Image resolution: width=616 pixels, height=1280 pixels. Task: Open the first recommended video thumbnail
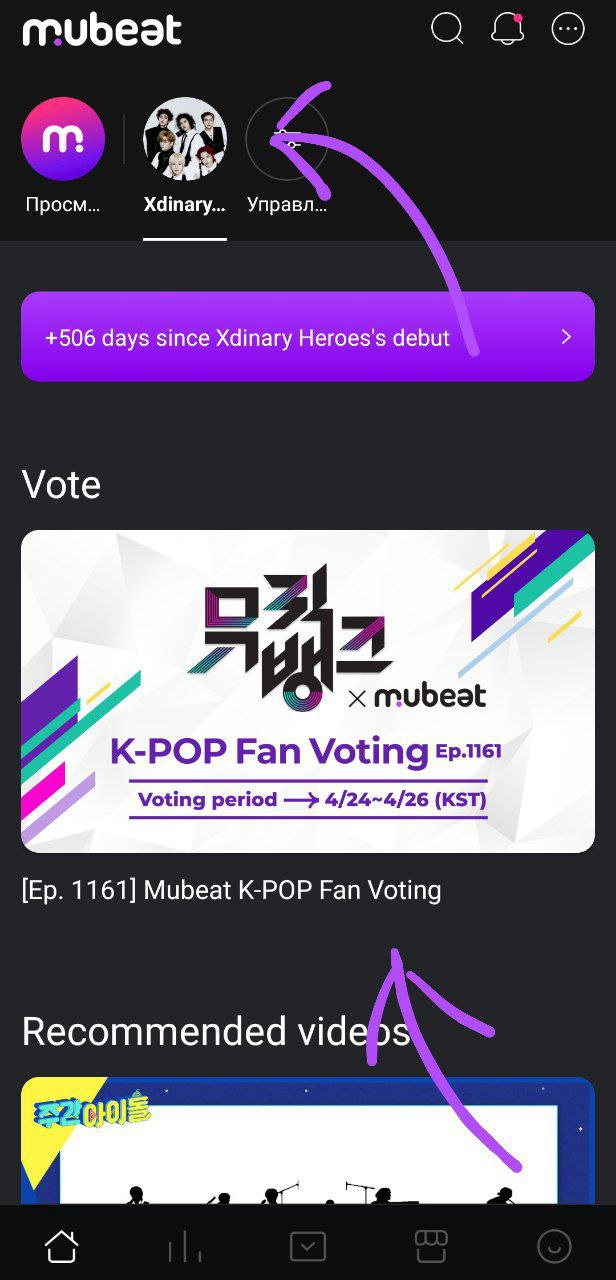308,1140
